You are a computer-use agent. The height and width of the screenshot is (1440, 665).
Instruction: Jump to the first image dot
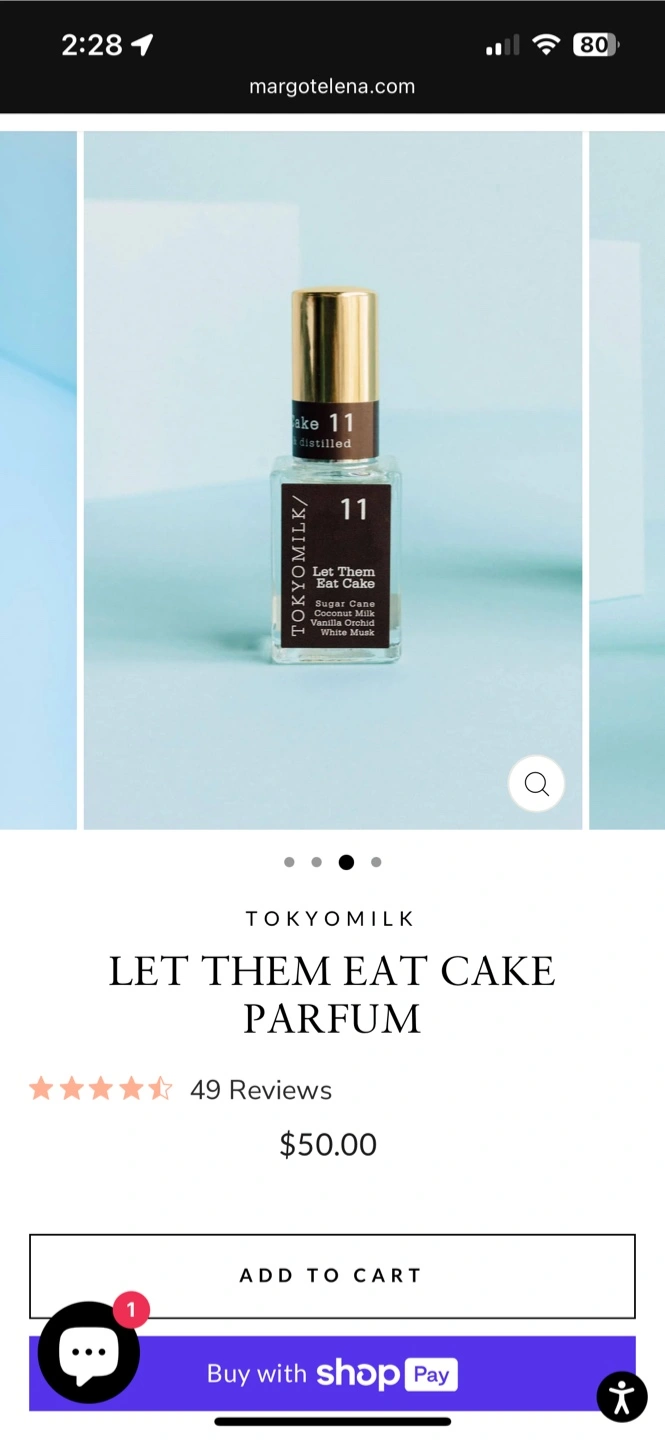(x=289, y=862)
